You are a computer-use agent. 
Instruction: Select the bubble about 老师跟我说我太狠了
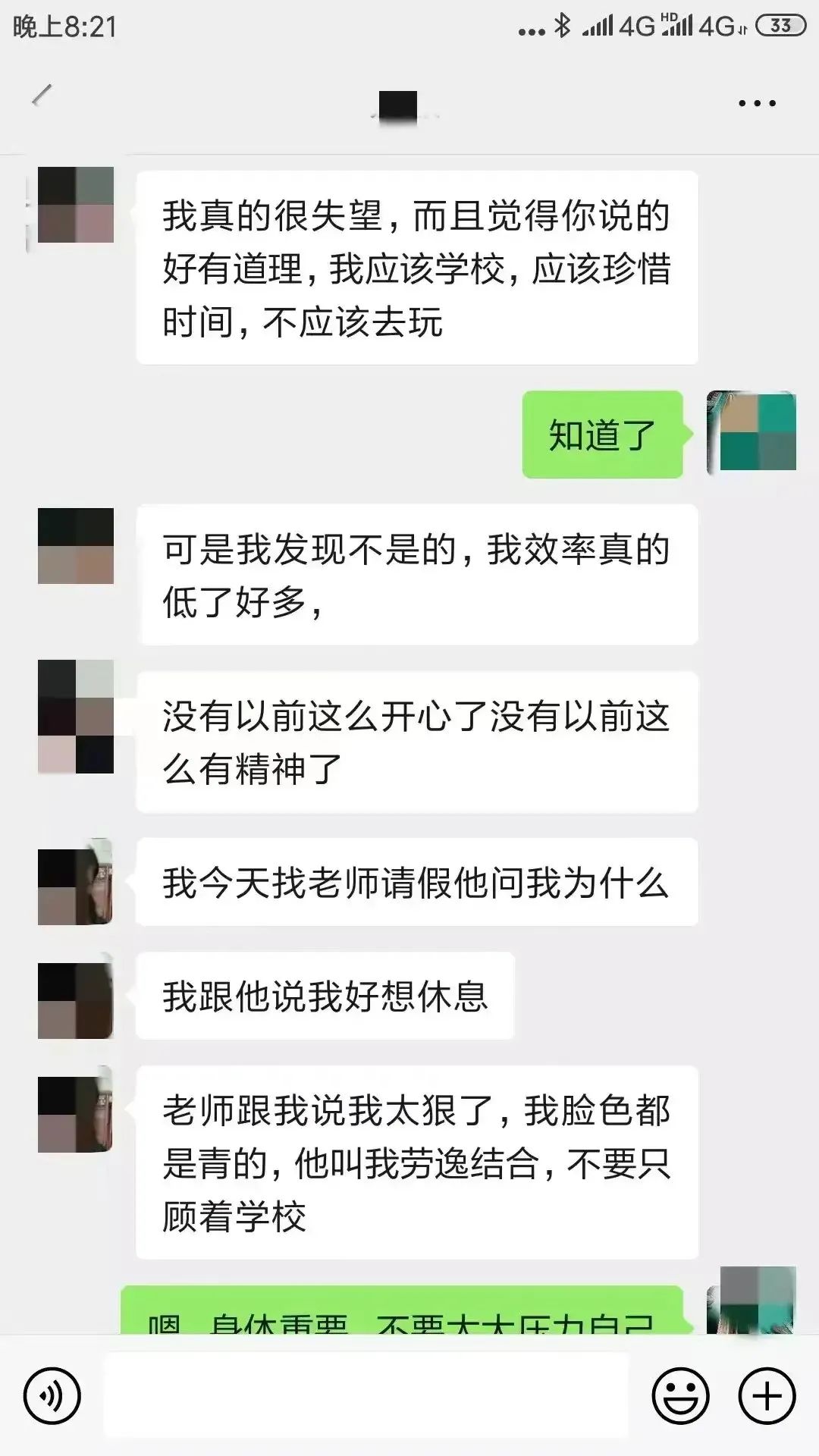417,1145
